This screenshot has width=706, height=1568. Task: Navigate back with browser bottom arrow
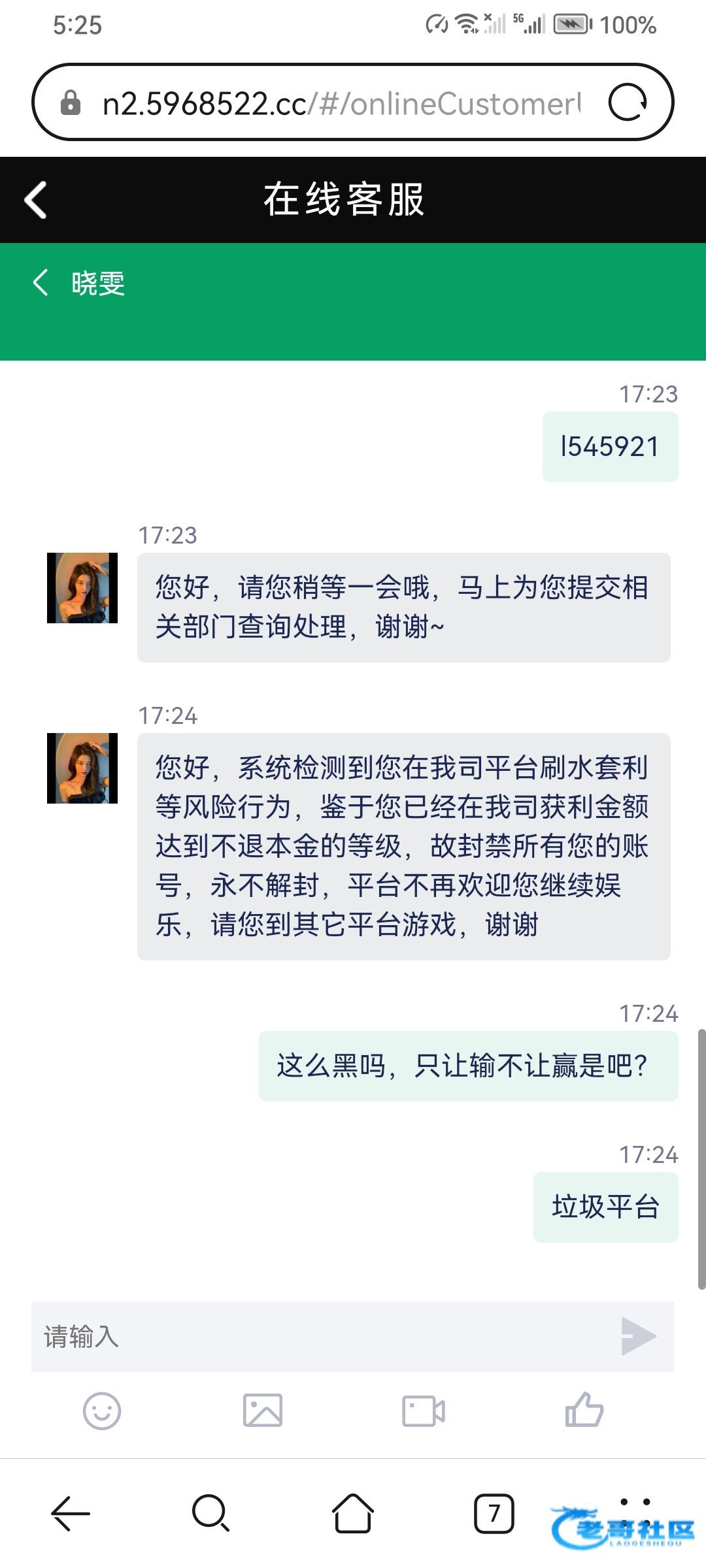coord(71,1512)
